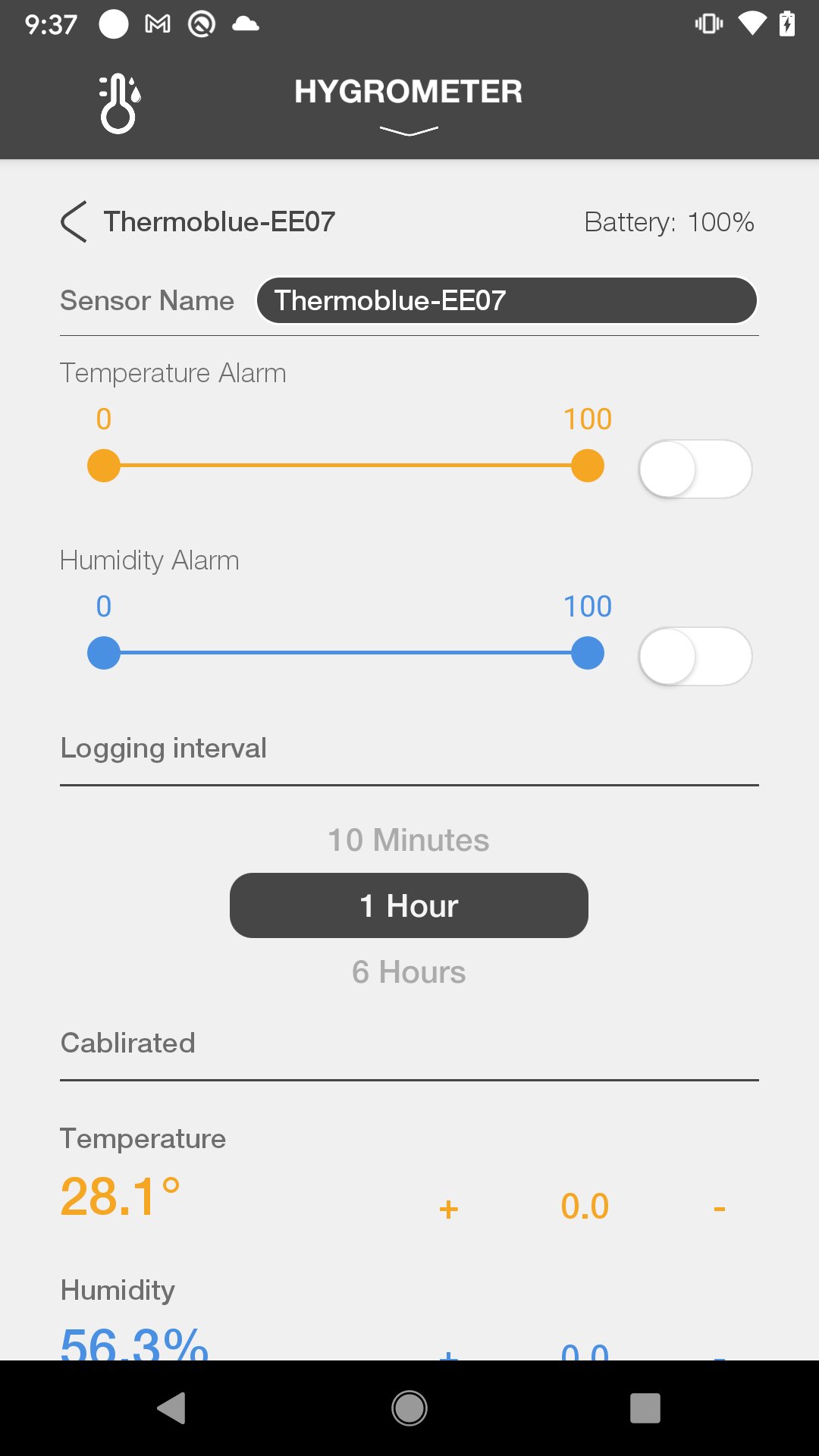Decrease temperature calibration with minus
The image size is (819, 1456).
coord(719,1208)
